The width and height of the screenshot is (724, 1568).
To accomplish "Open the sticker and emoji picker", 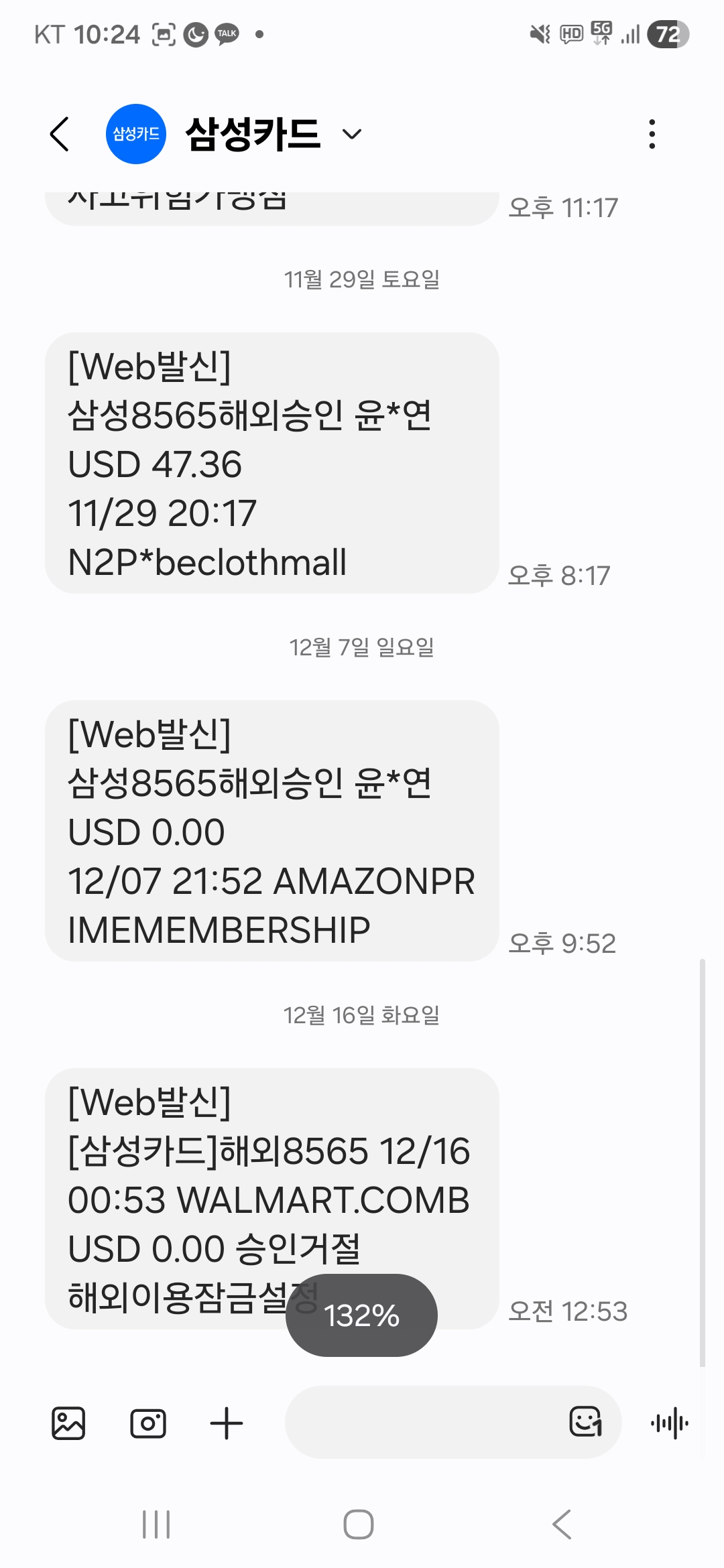I will pos(585,1422).
